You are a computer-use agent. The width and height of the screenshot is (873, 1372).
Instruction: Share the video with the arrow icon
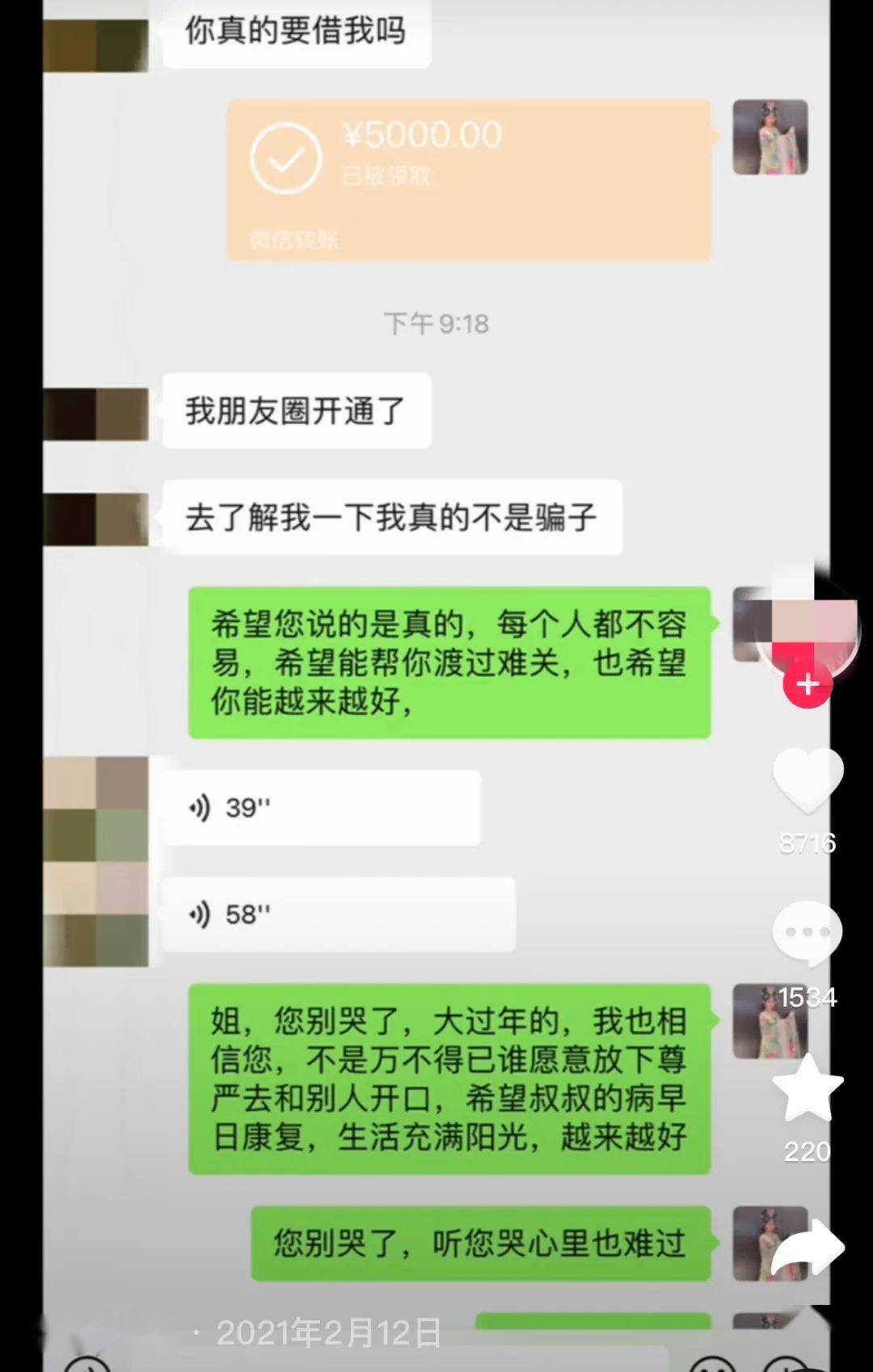point(808,1248)
